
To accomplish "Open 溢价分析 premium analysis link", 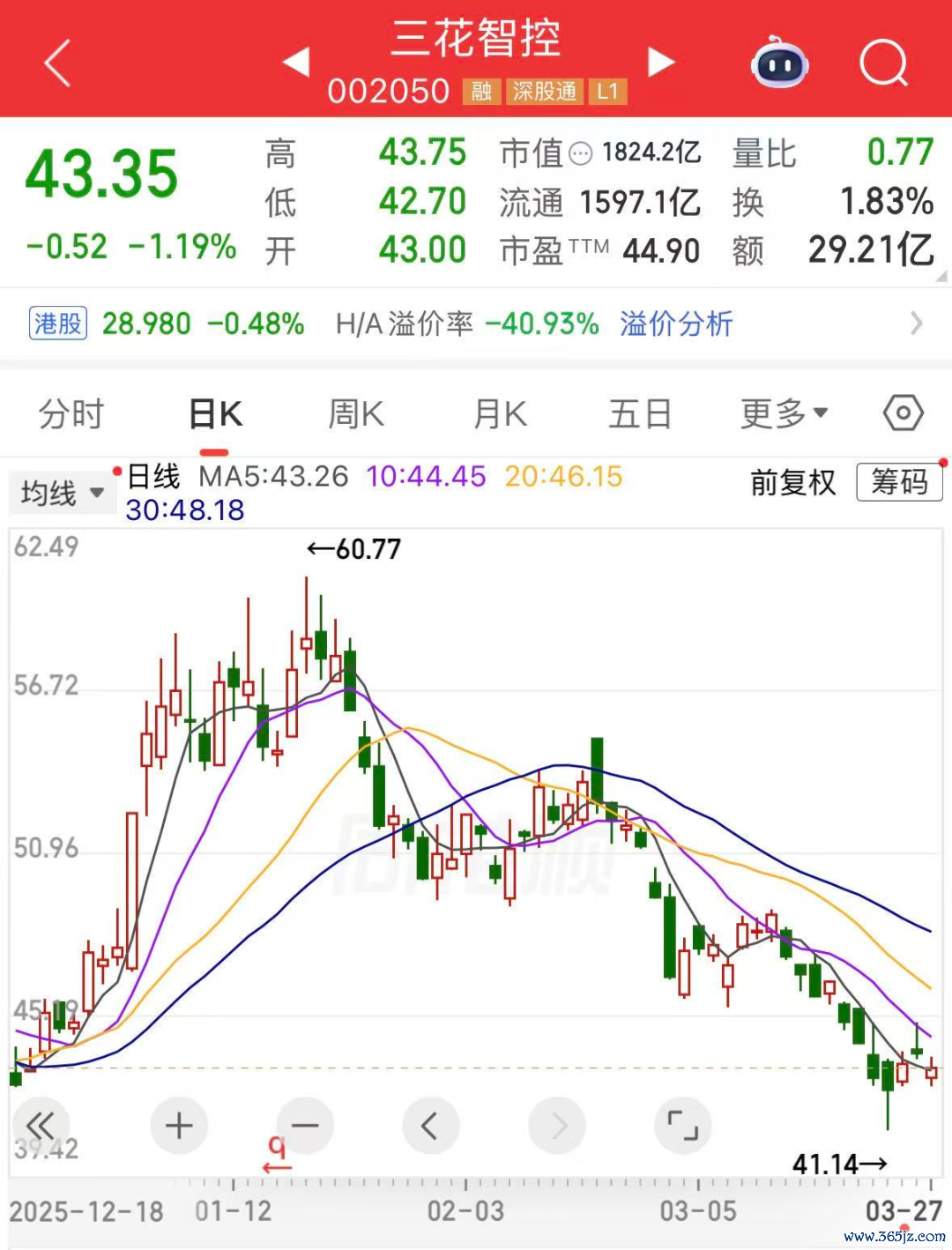I will 676,324.
